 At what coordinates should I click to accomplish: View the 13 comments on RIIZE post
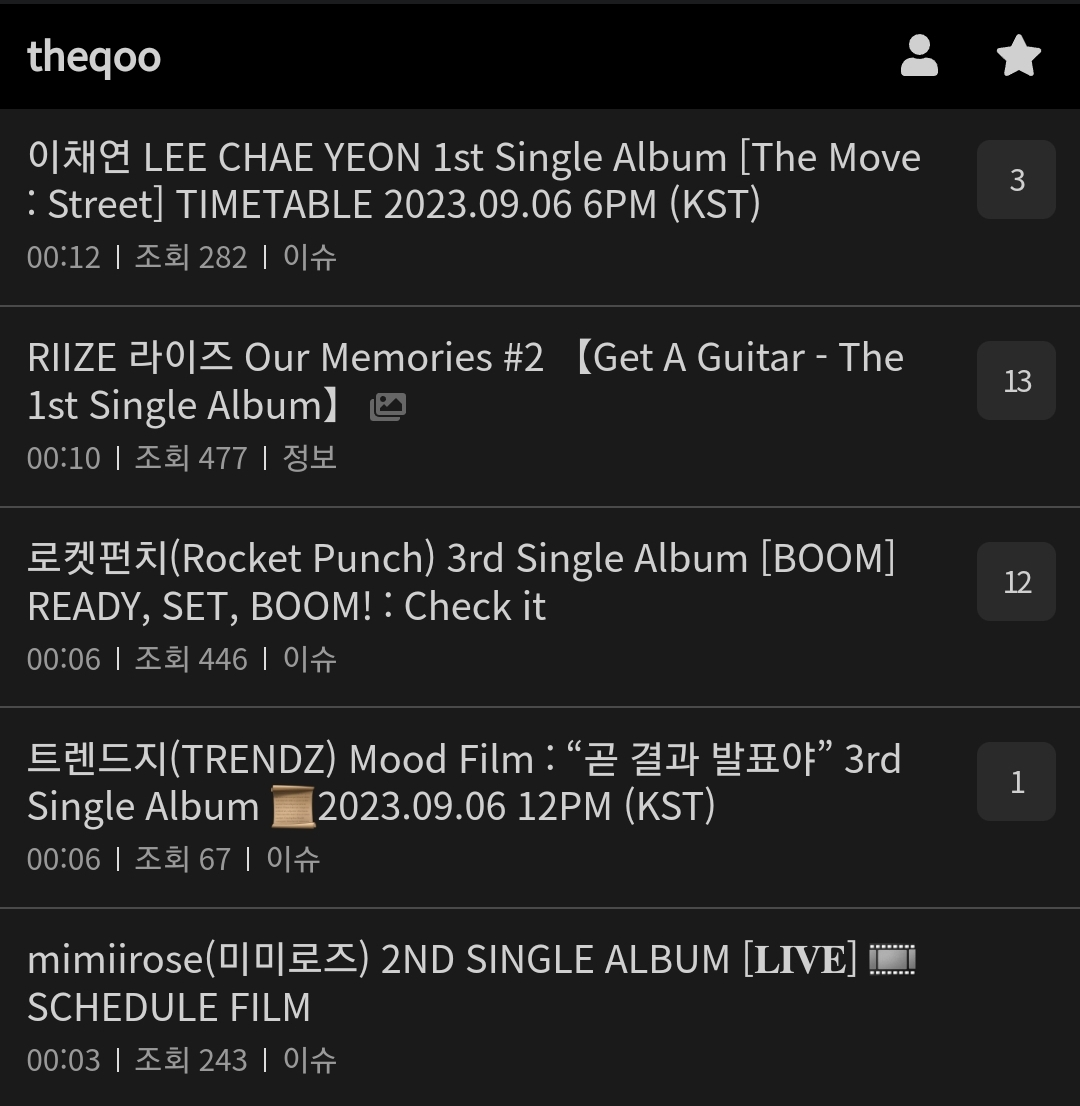coord(1016,381)
